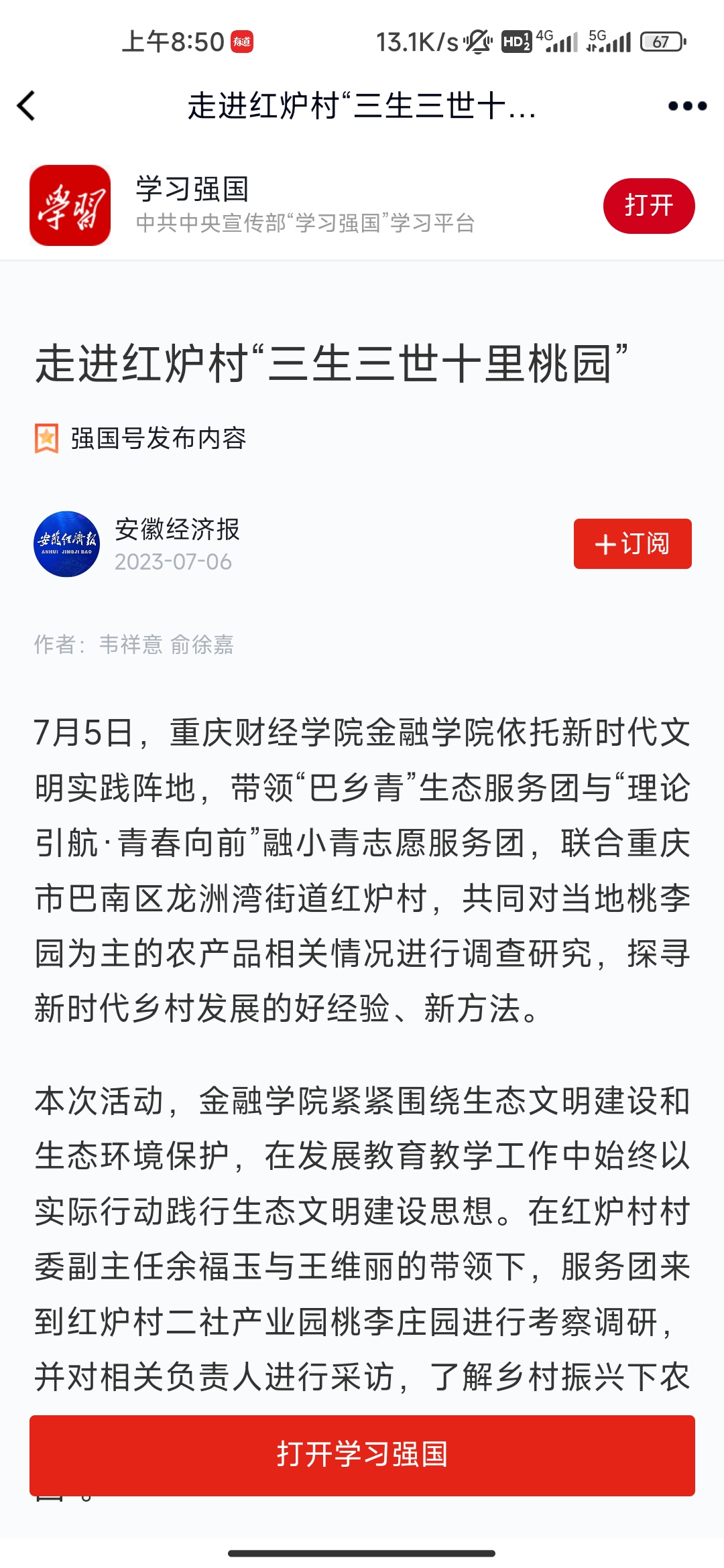The width and height of the screenshot is (724, 1568).
Task: Subscribe with the +订阅 button
Action: (x=632, y=543)
